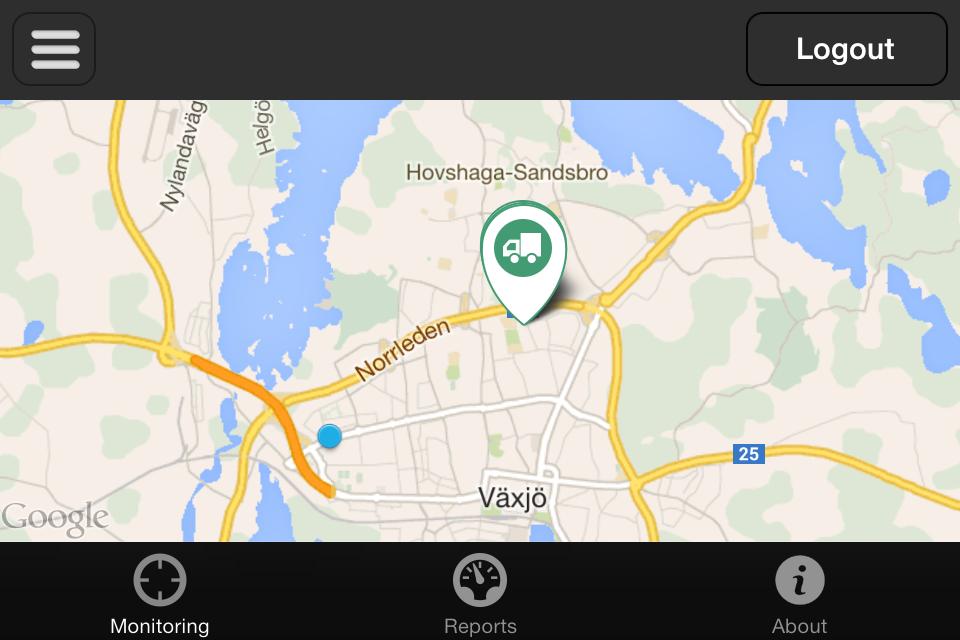The height and width of the screenshot is (640, 960).
Task: Switch to the Monitoring tab
Action: click(x=160, y=595)
